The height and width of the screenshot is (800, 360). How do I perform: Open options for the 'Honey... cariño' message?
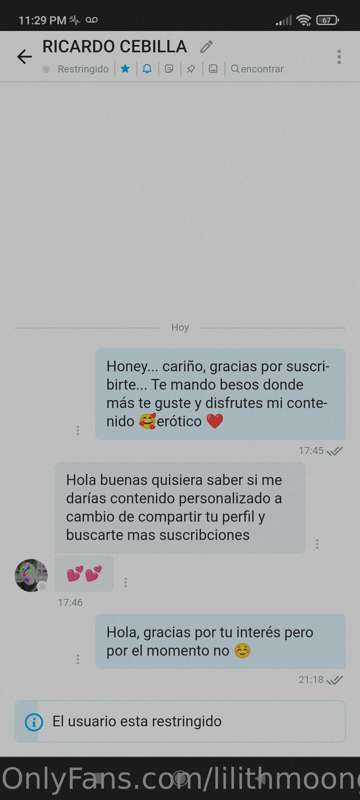coord(78,430)
